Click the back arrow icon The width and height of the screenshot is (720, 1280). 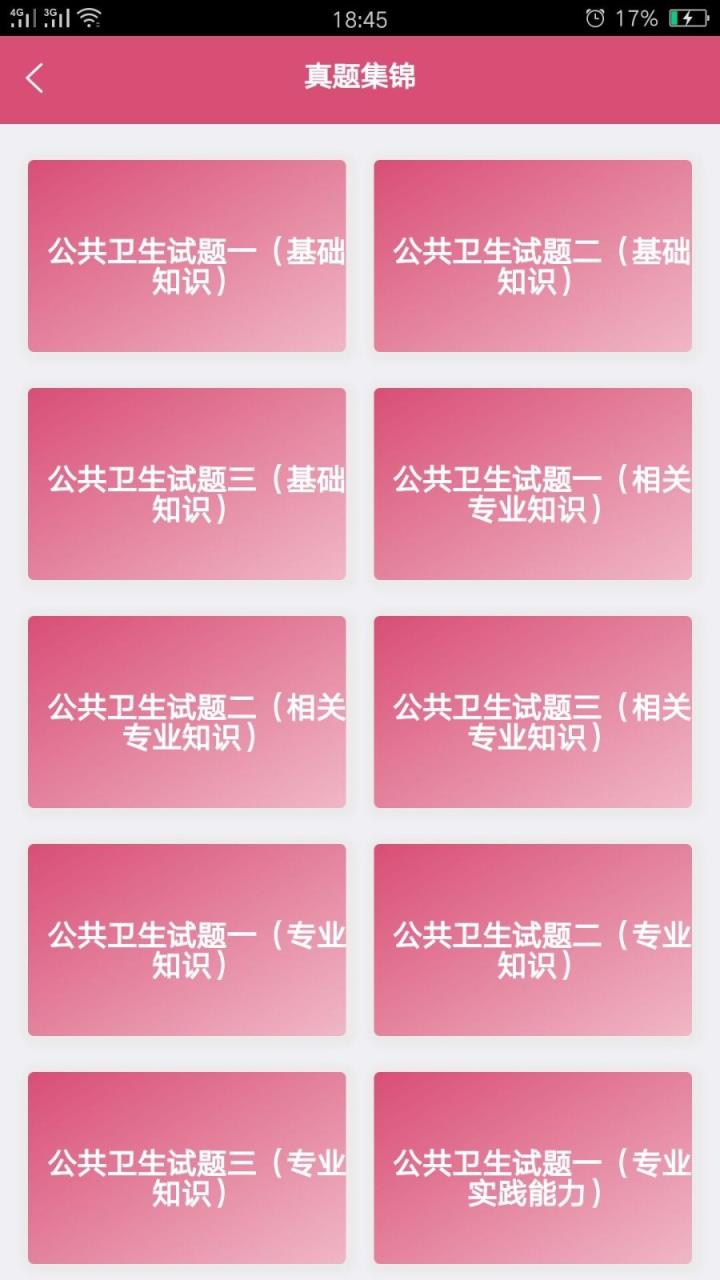click(34, 78)
